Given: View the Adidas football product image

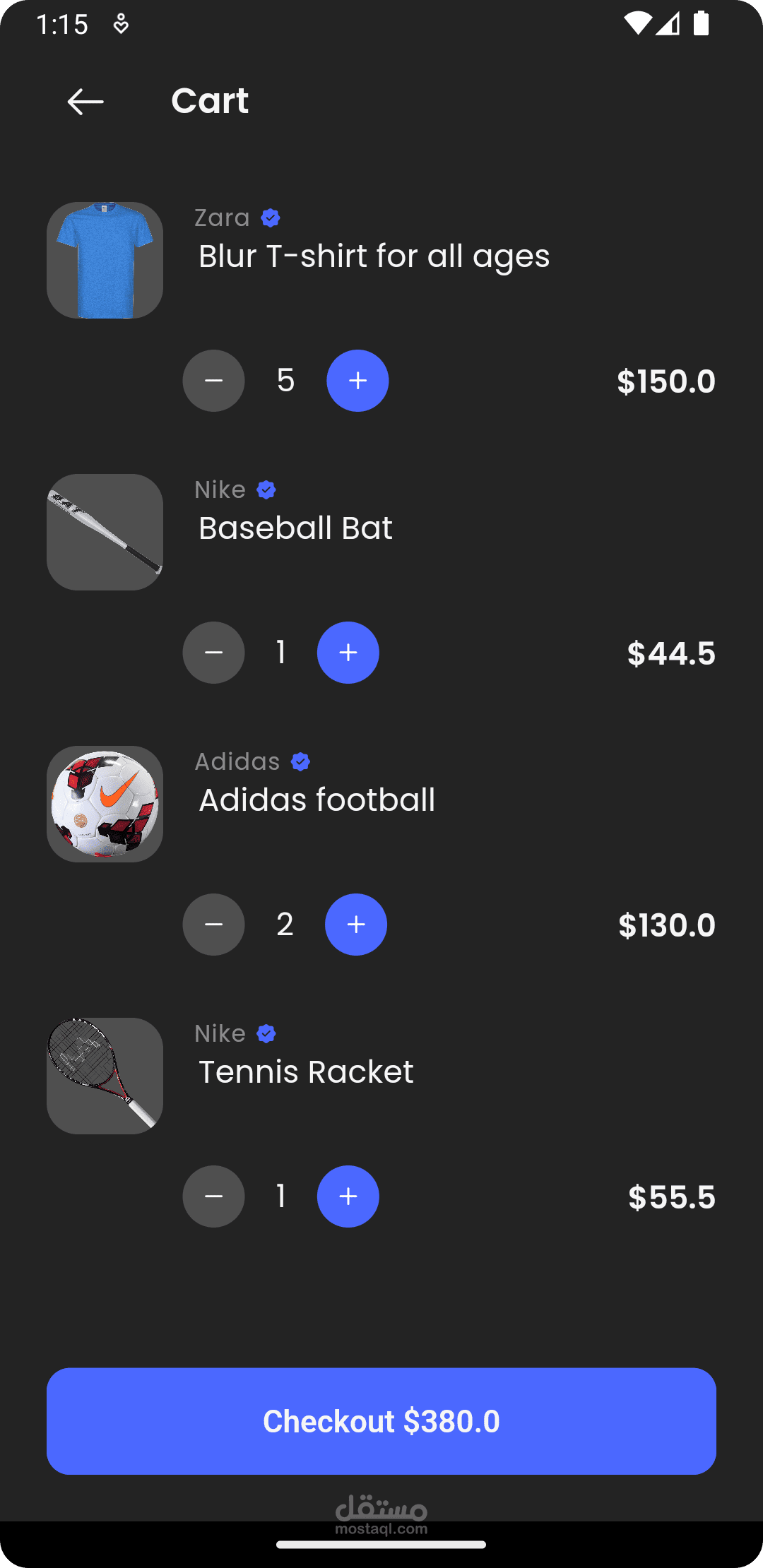Looking at the screenshot, I should 105,804.
